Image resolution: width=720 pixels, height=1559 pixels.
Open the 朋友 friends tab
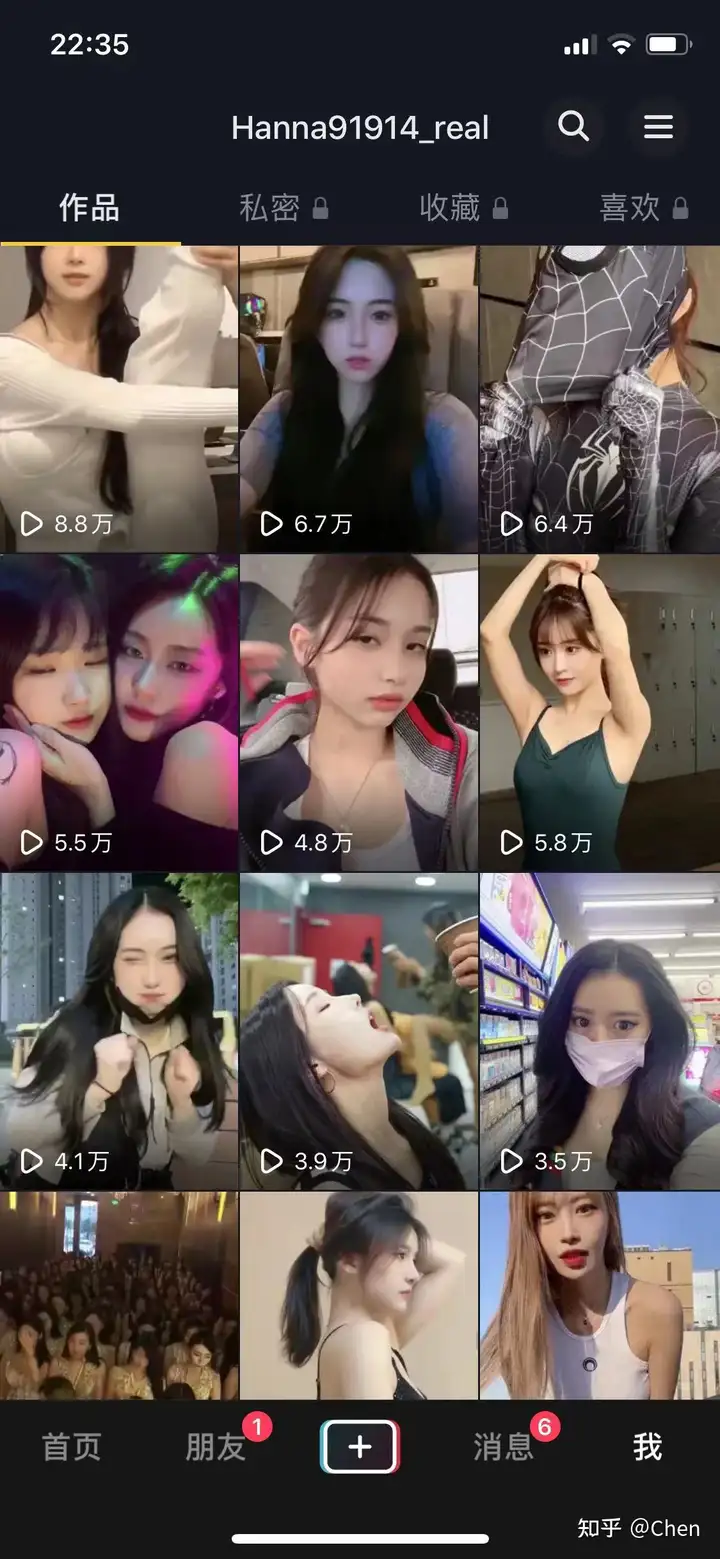click(216, 1447)
